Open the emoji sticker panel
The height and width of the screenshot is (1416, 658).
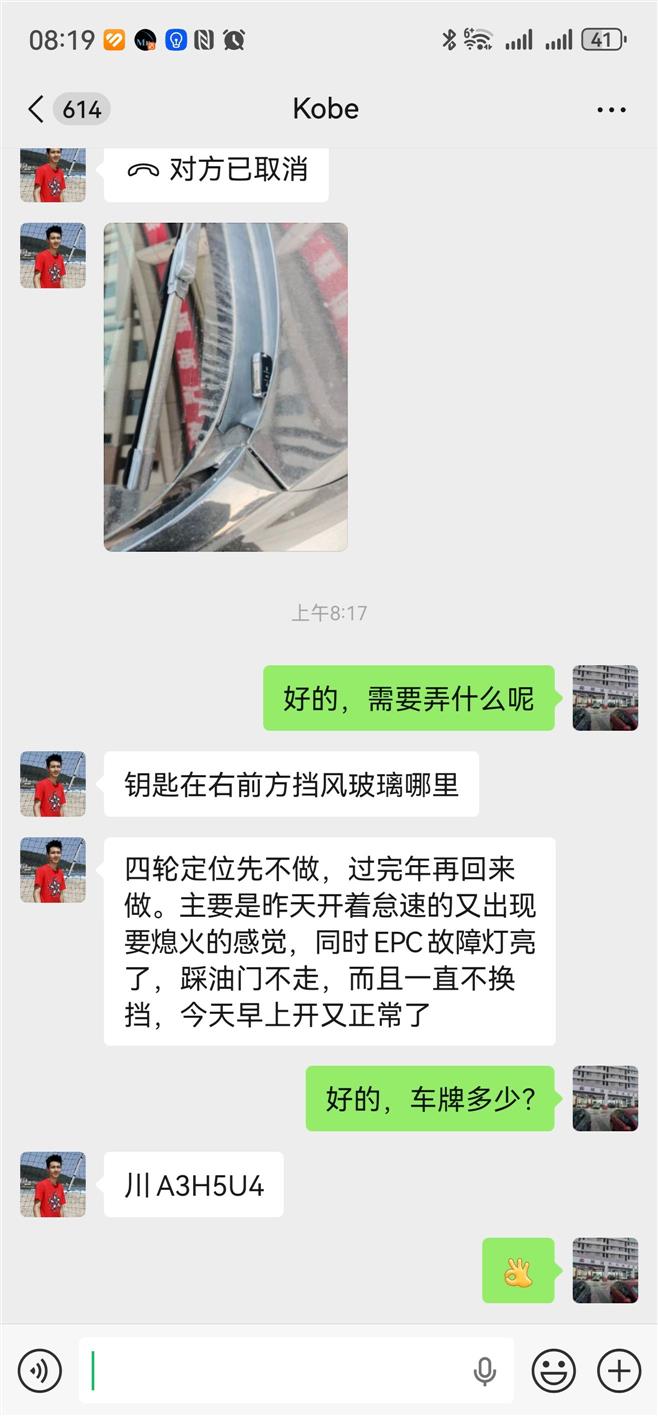(552, 1369)
